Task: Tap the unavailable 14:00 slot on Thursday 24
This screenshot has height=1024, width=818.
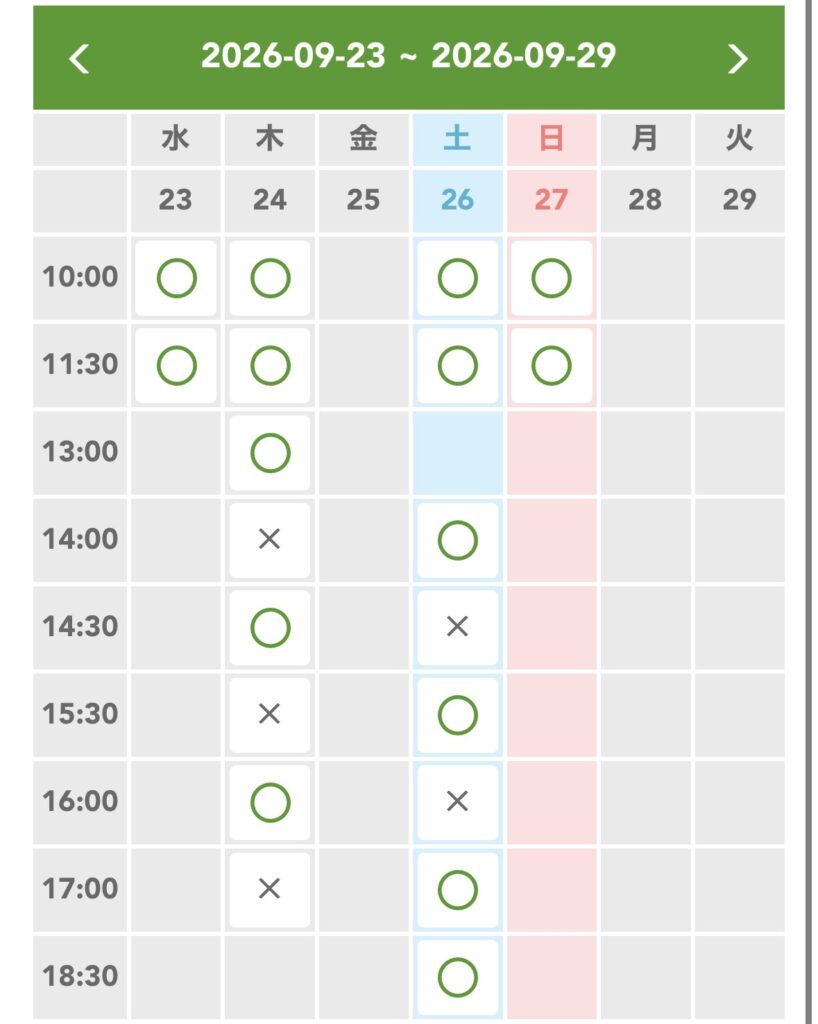Action: 270,541
